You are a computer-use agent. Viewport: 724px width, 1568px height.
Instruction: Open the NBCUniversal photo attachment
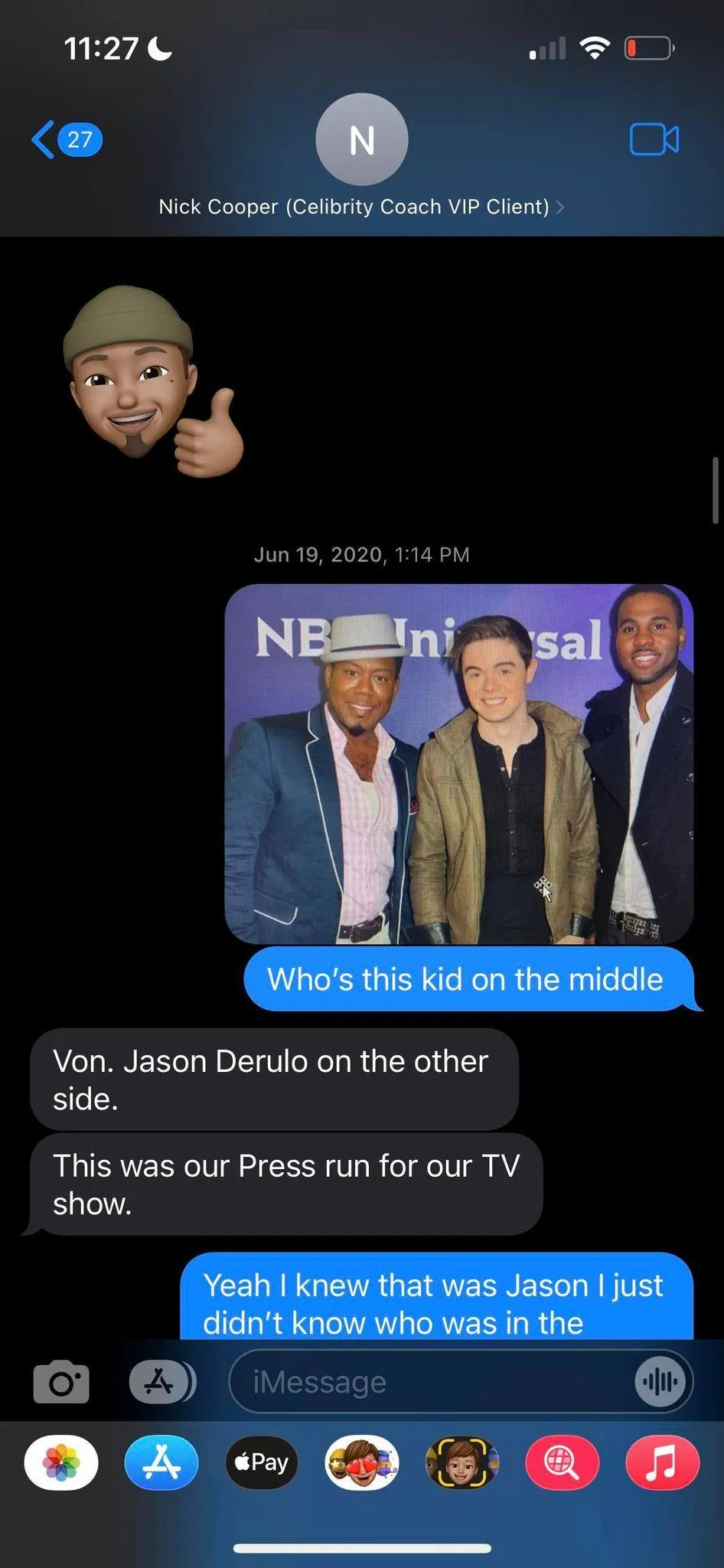pos(459,764)
